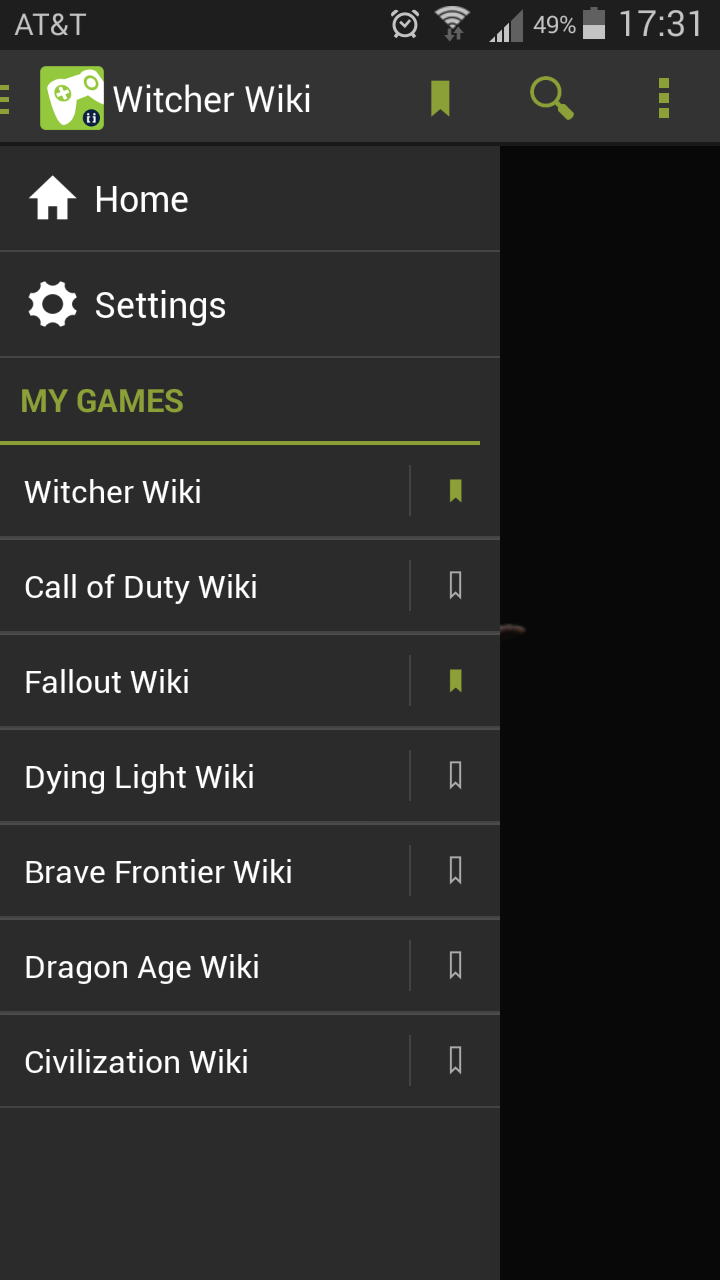
Task: Open Fallout Wiki
Action: (x=107, y=681)
